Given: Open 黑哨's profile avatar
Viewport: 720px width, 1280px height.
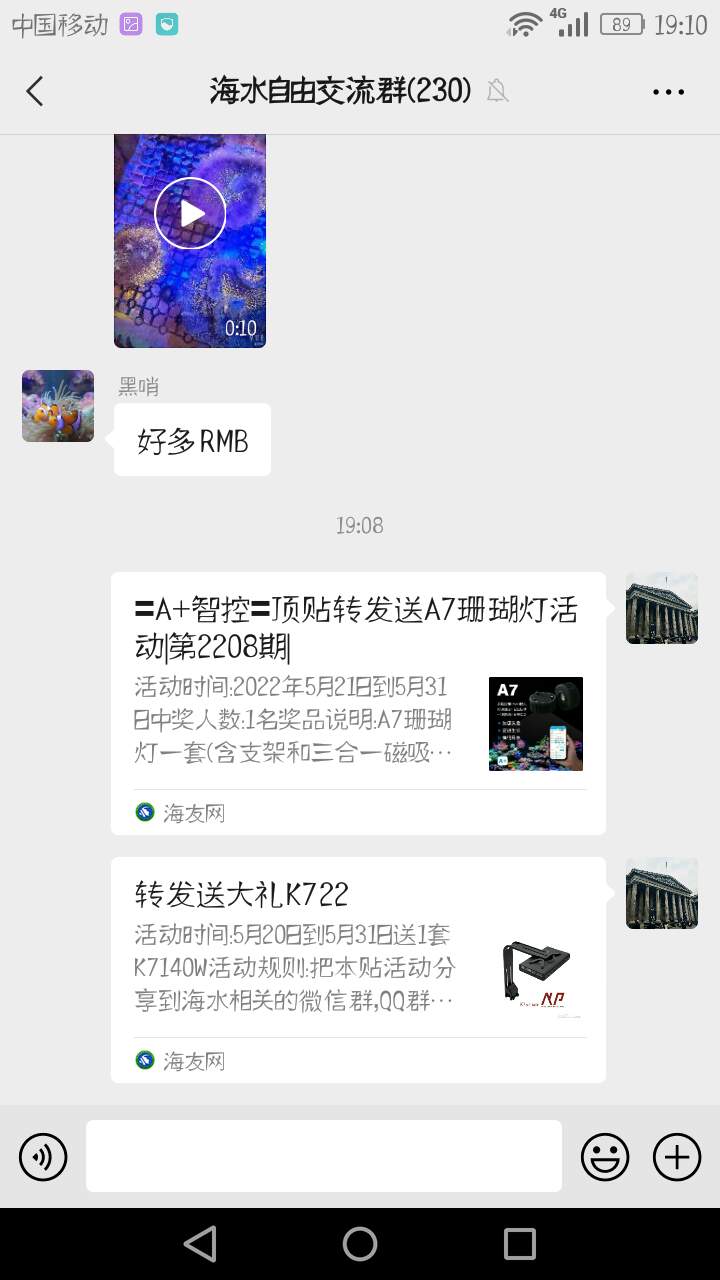Looking at the screenshot, I should tap(58, 406).
